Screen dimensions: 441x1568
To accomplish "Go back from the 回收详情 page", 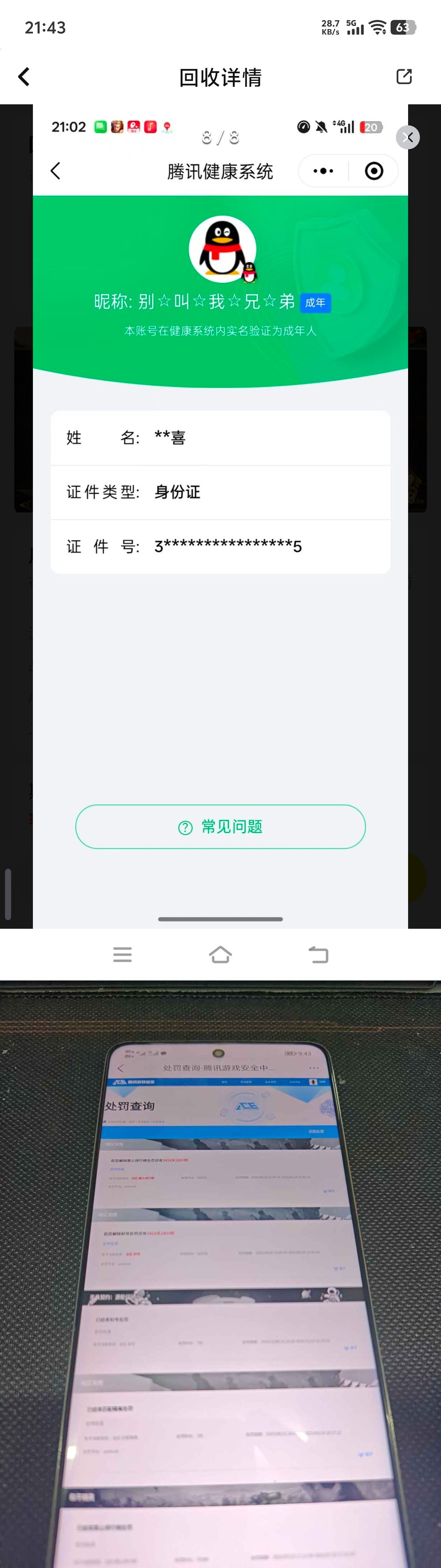I will pos(24,77).
